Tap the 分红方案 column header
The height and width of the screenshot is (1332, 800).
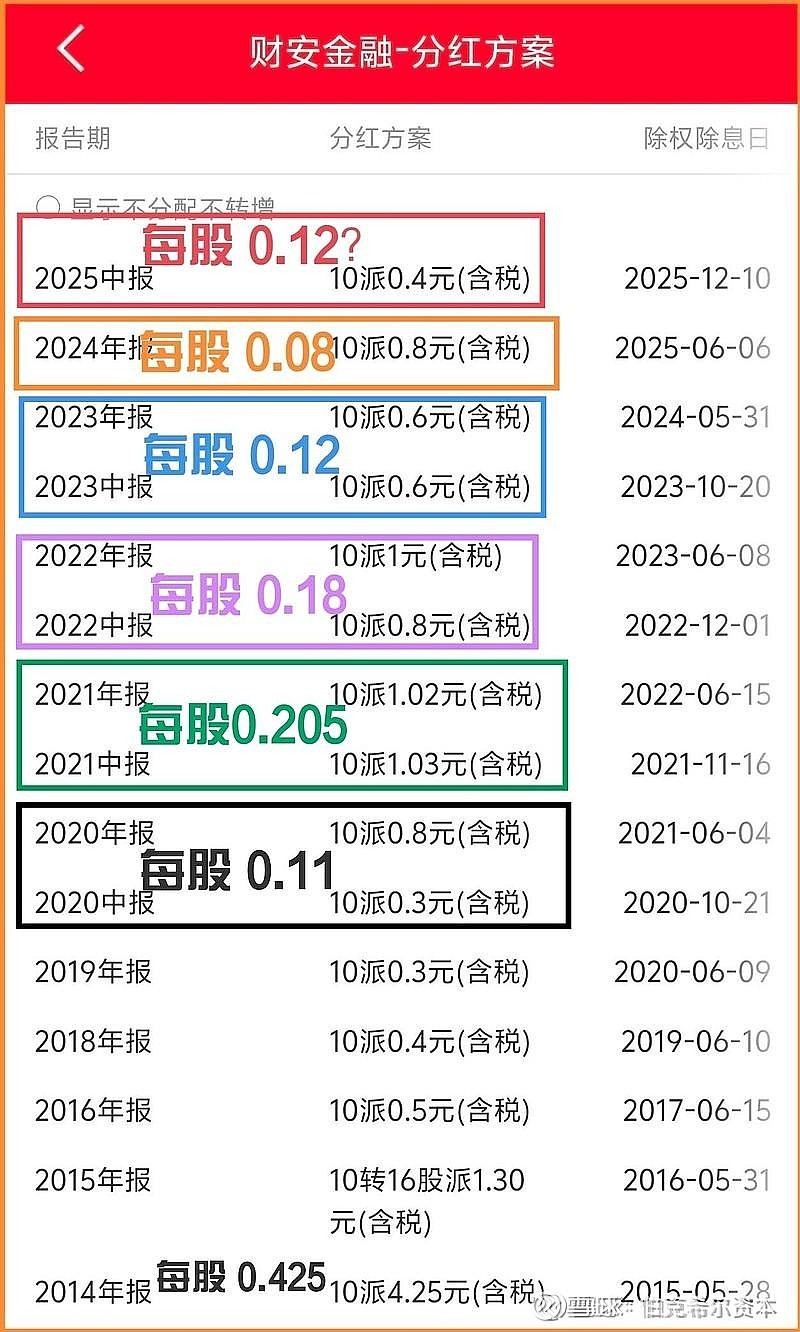click(x=379, y=140)
